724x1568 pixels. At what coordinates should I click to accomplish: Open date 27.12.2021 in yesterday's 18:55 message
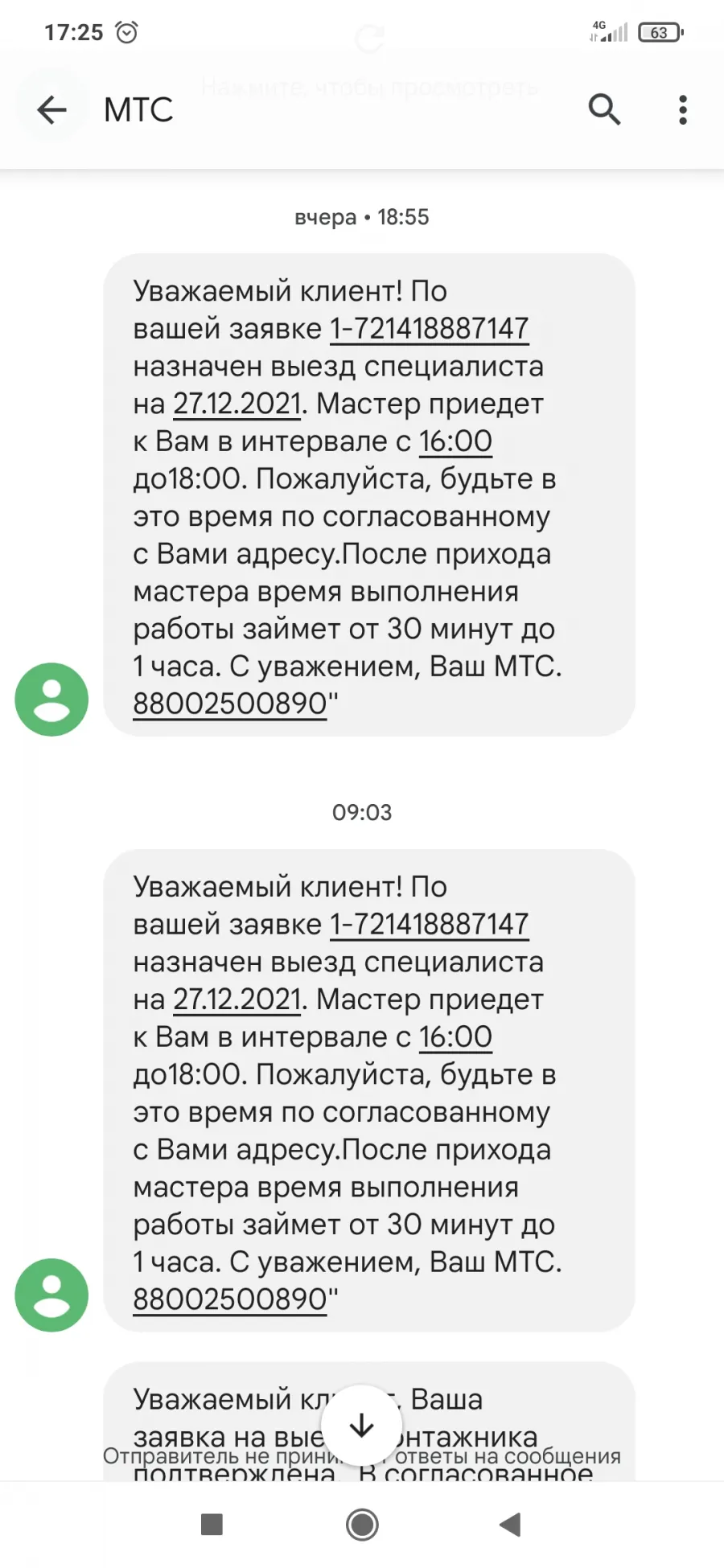[237, 404]
